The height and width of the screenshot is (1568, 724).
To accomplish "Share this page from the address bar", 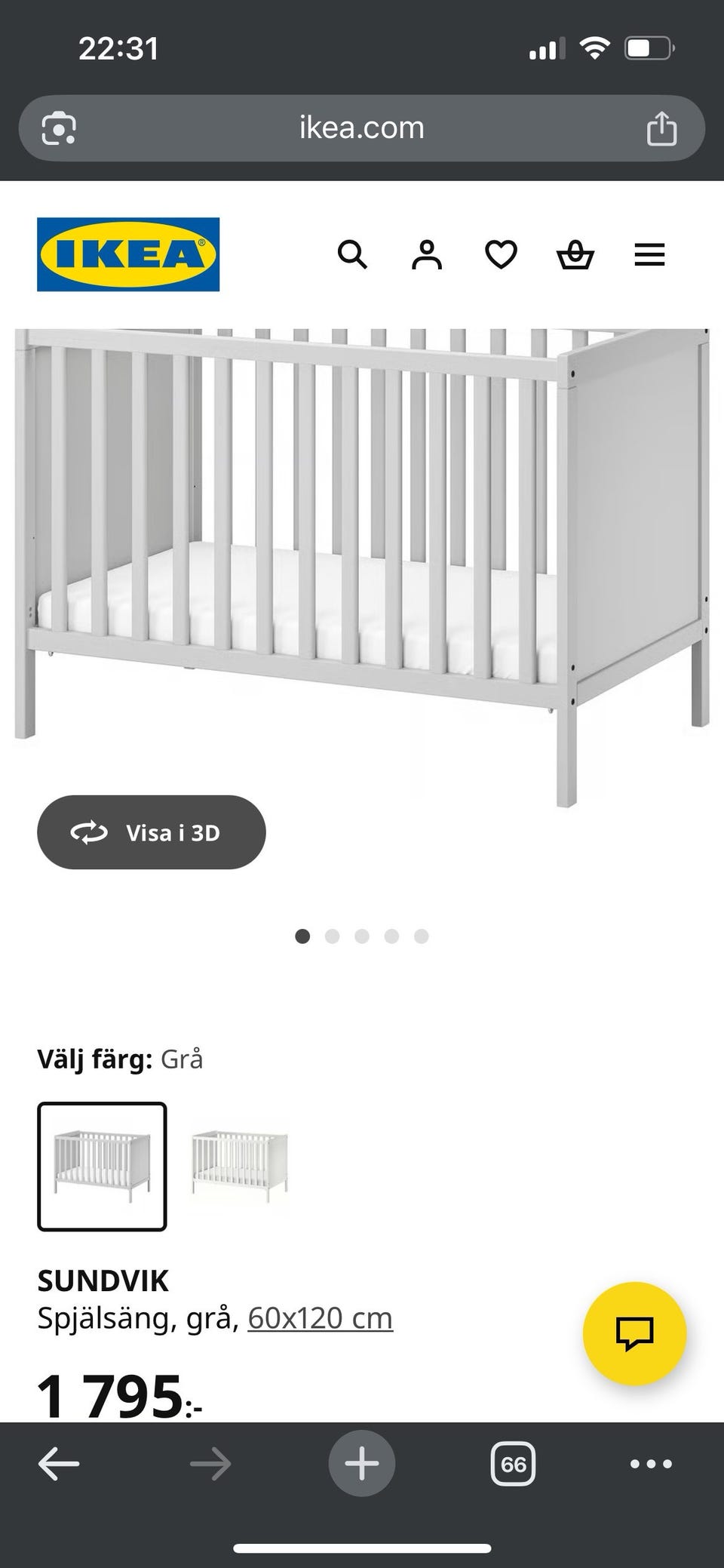I will tap(661, 128).
